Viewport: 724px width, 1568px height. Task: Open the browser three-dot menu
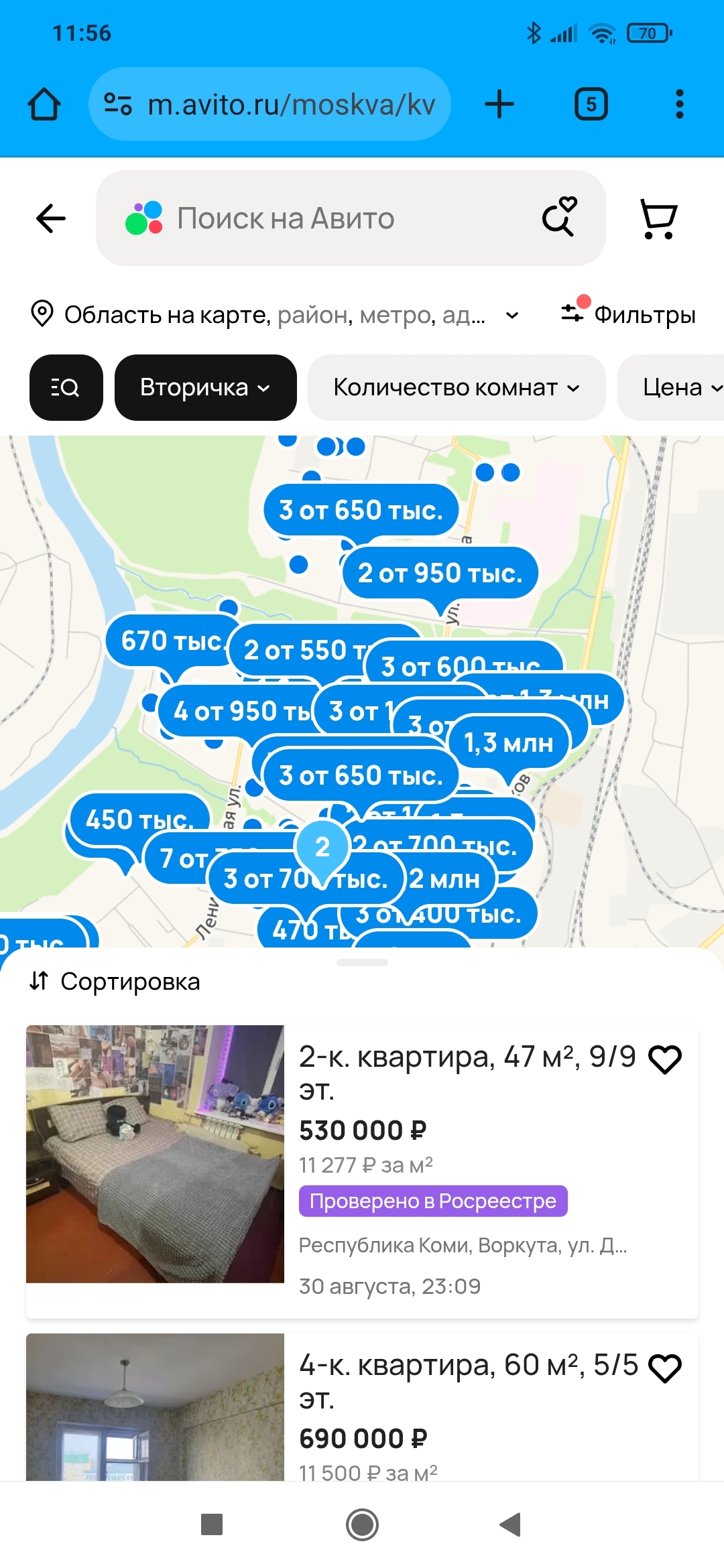tap(679, 105)
